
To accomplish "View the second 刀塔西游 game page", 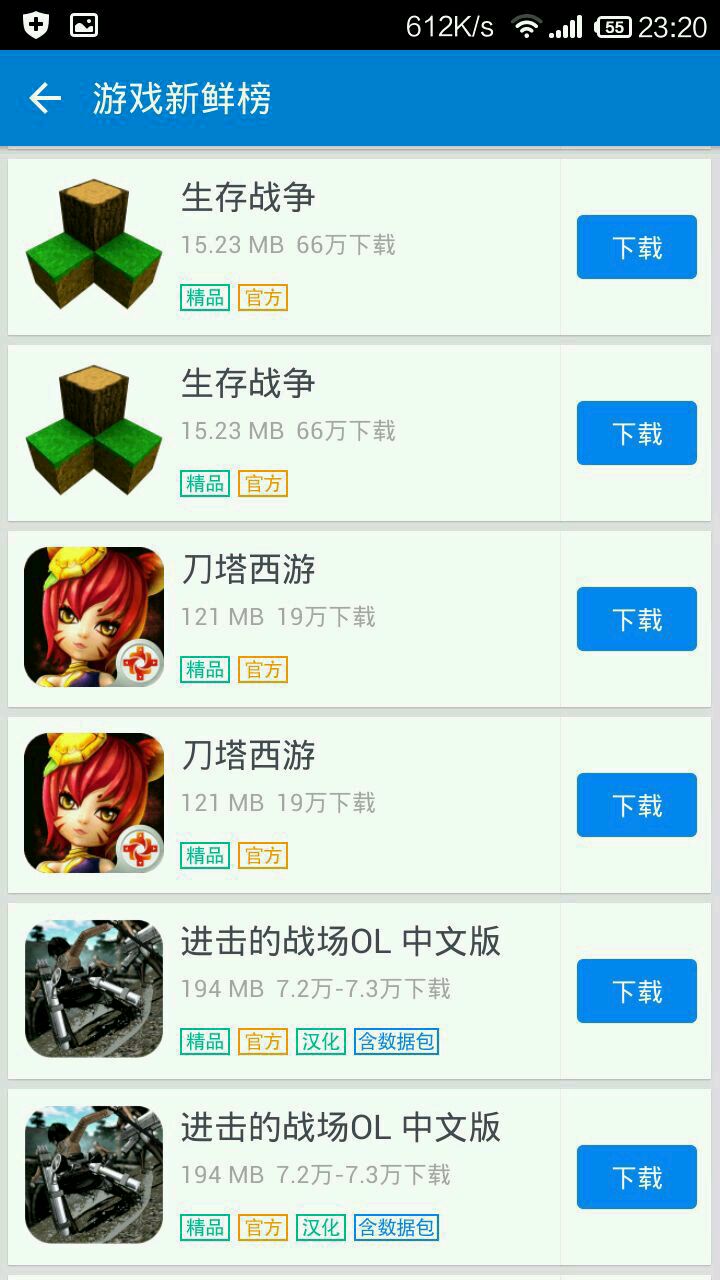I will tap(300, 803).
